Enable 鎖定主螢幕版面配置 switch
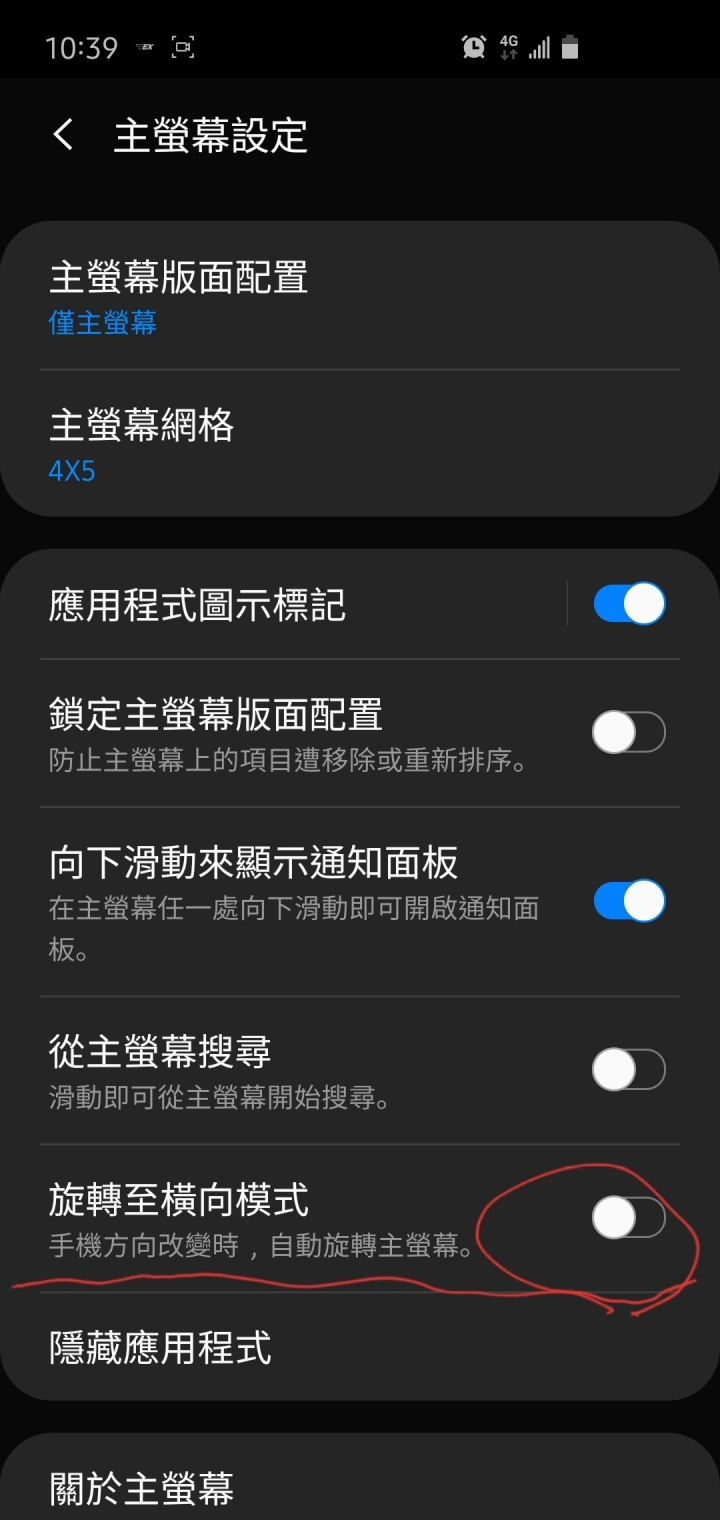 pos(629,733)
